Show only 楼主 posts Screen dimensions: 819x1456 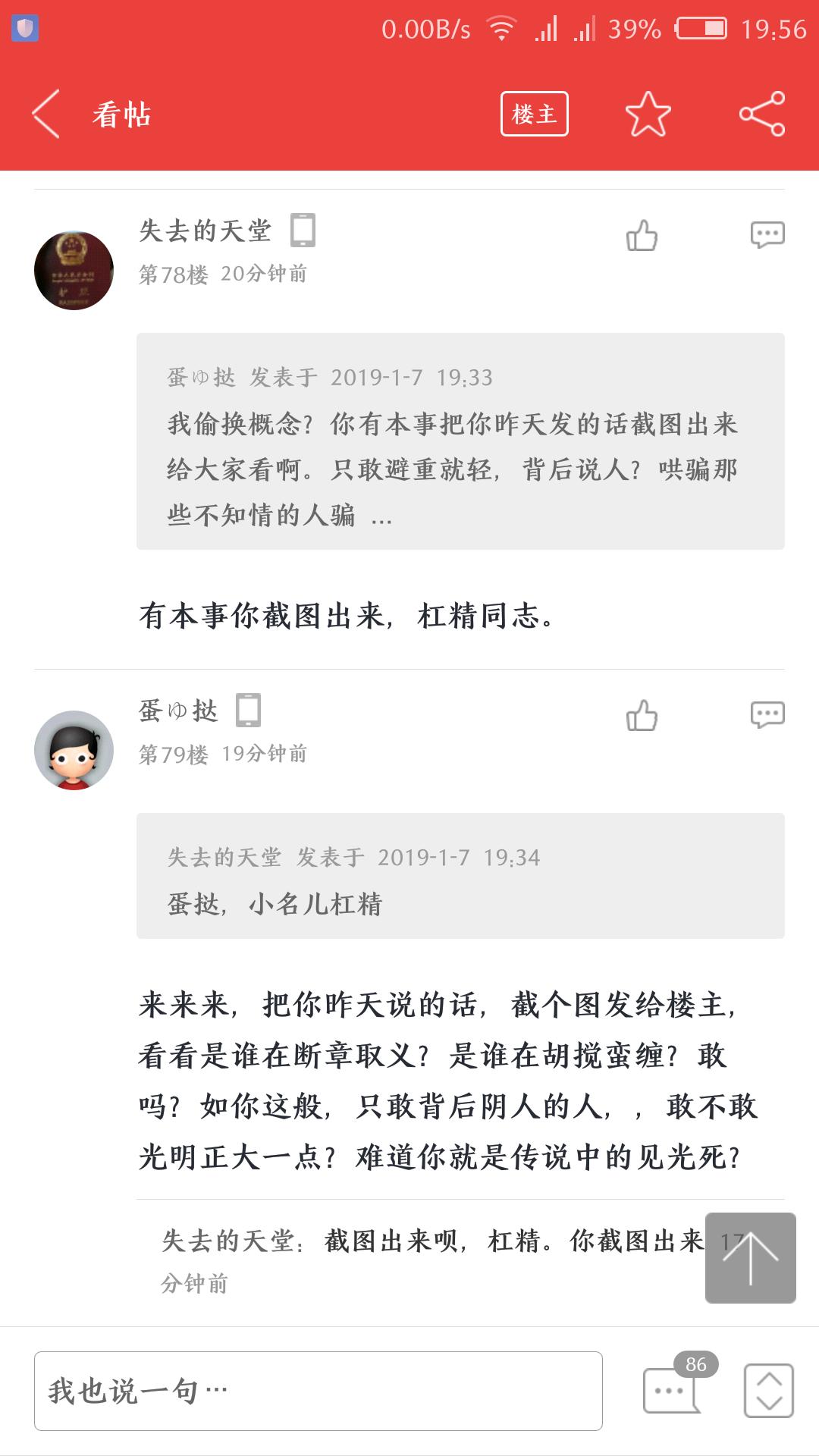tap(534, 114)
